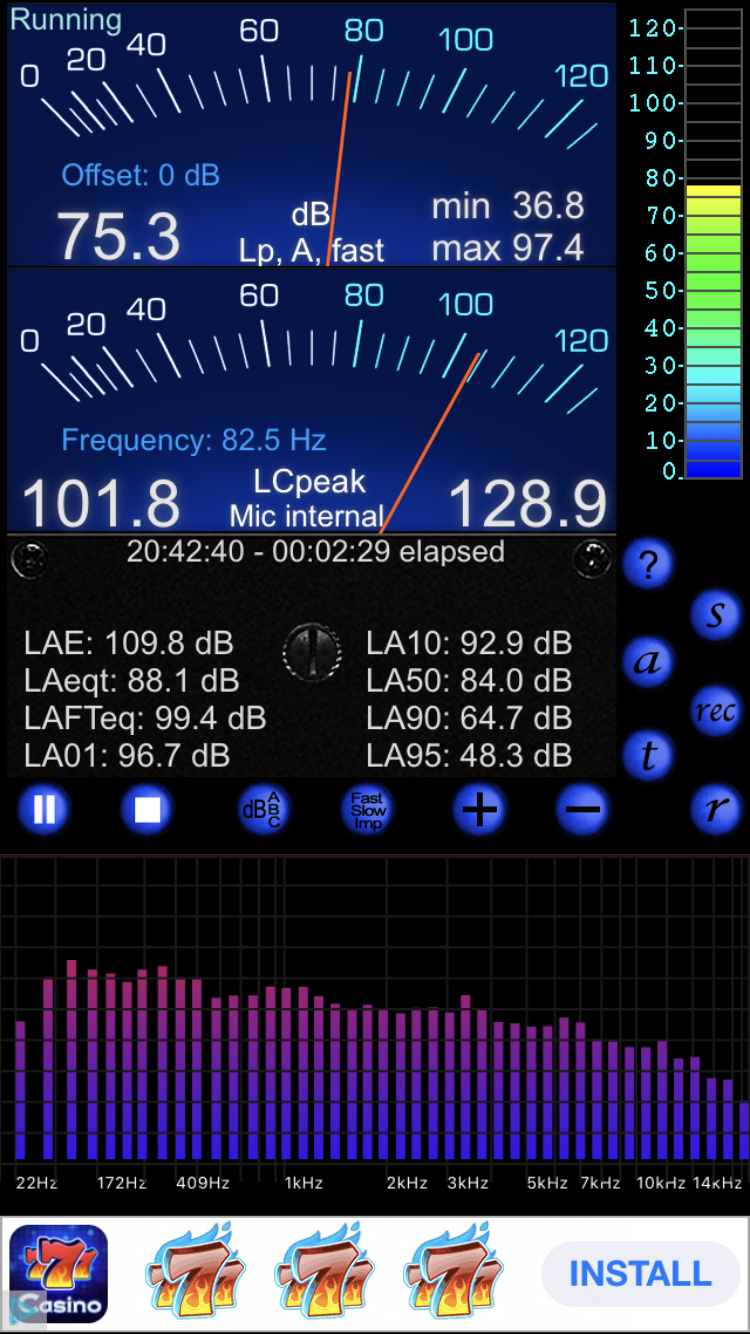The image size is (750, 1334).
Task: Switch the Fast/Slow/Imp time response
Action: tap(367, 809)
